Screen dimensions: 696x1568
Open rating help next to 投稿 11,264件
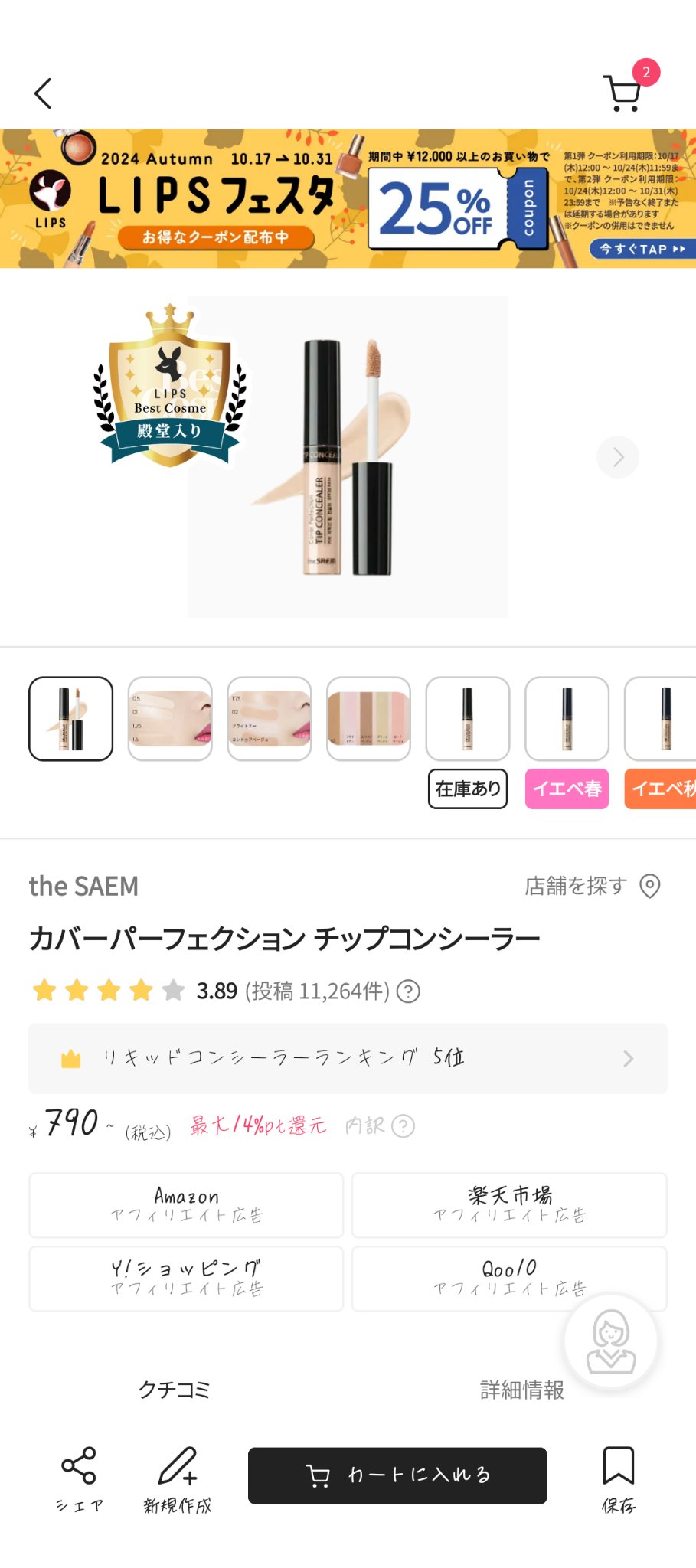pyautogui.click(x=409, y=991)
